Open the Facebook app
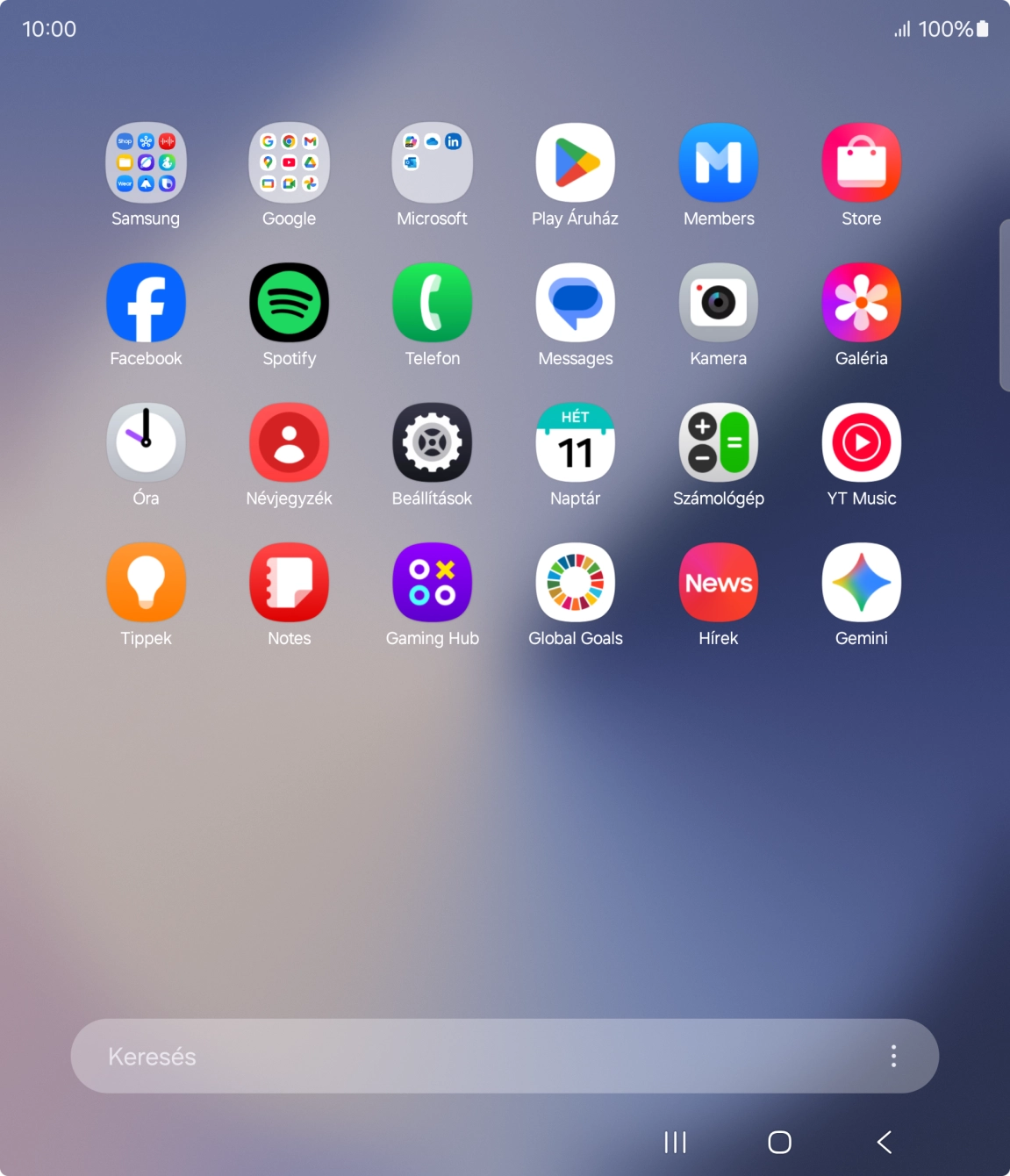This screenshot has height=1176, width=1010. (146, 303)
